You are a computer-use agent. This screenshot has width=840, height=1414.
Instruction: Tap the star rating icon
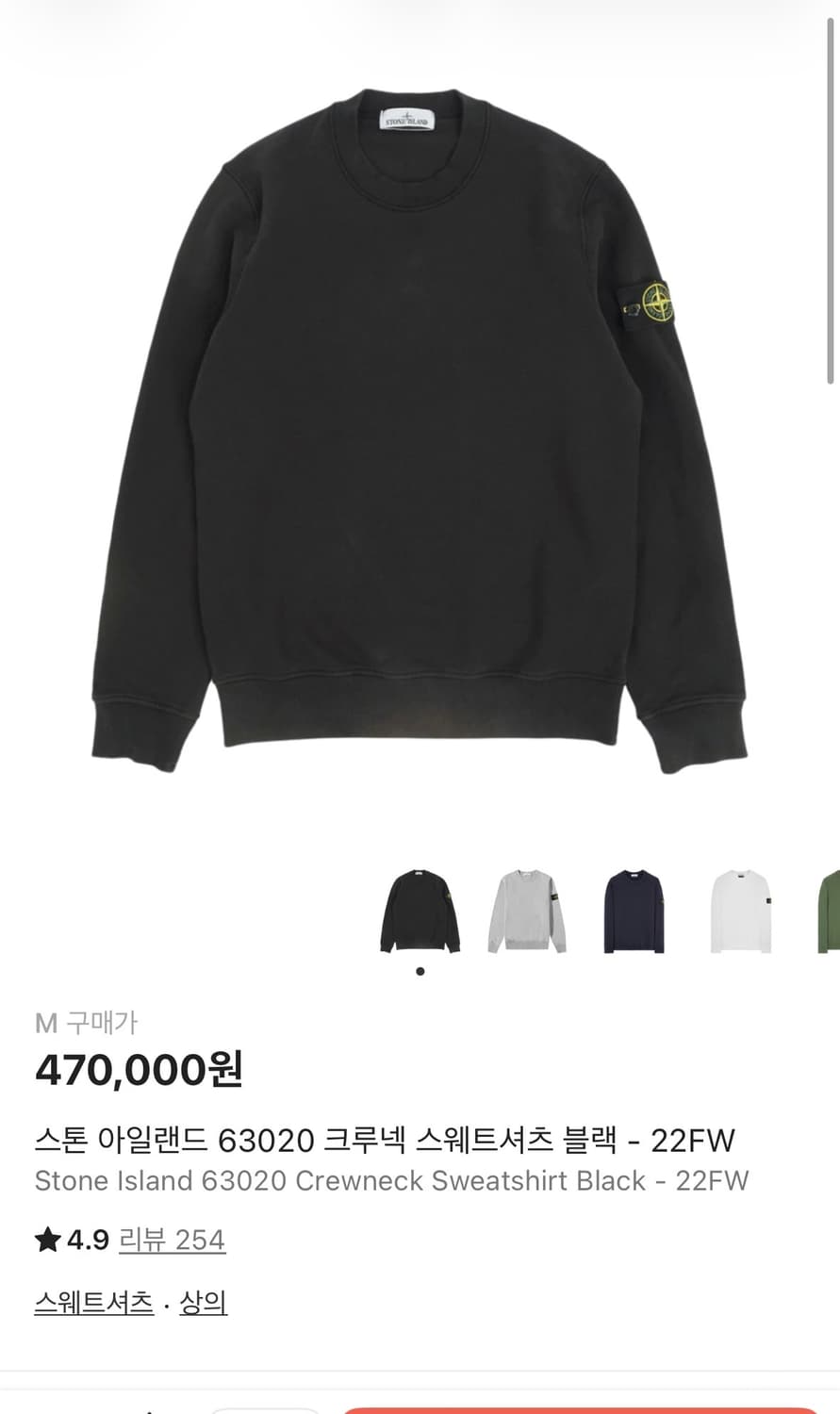[46, 1240]
